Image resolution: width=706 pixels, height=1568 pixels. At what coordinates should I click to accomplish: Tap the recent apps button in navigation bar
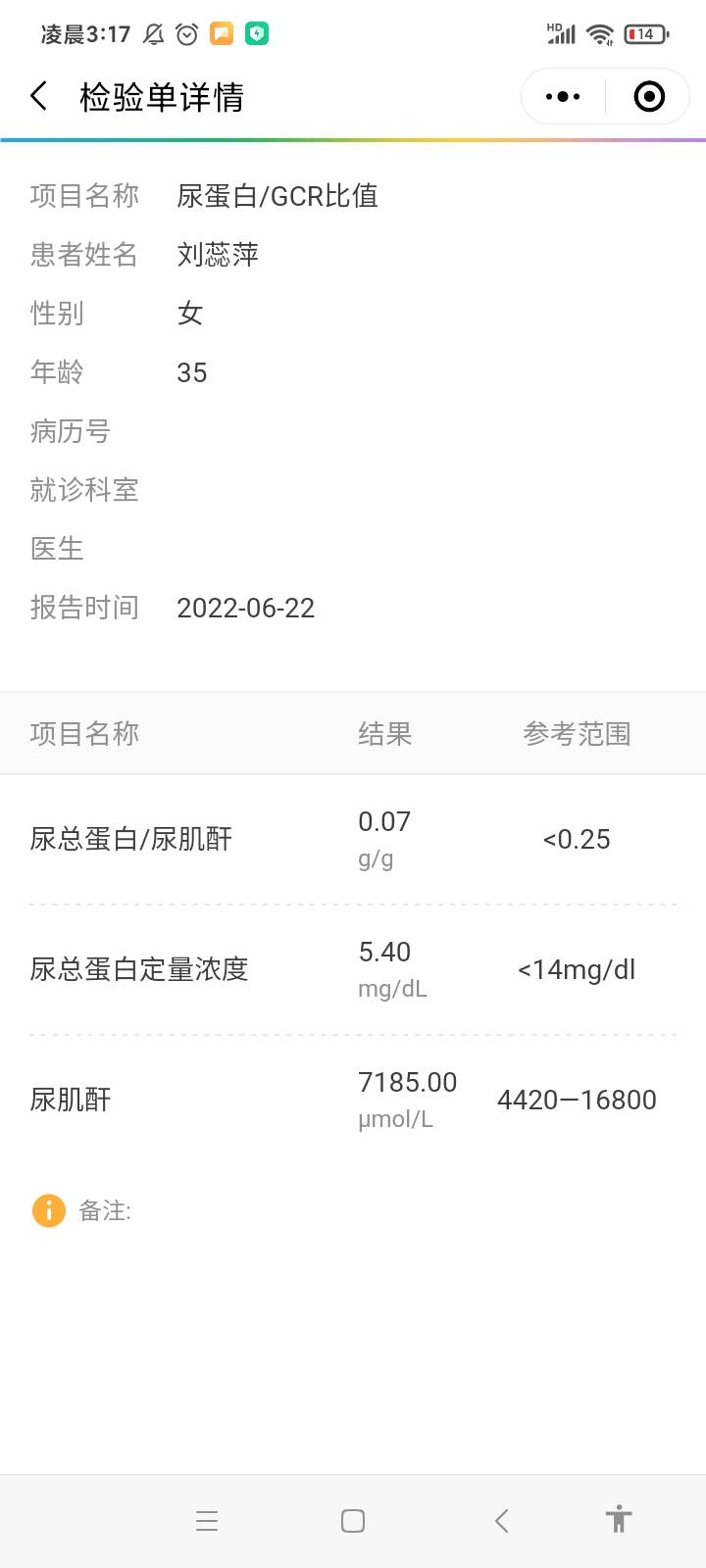pos(206,1521)
